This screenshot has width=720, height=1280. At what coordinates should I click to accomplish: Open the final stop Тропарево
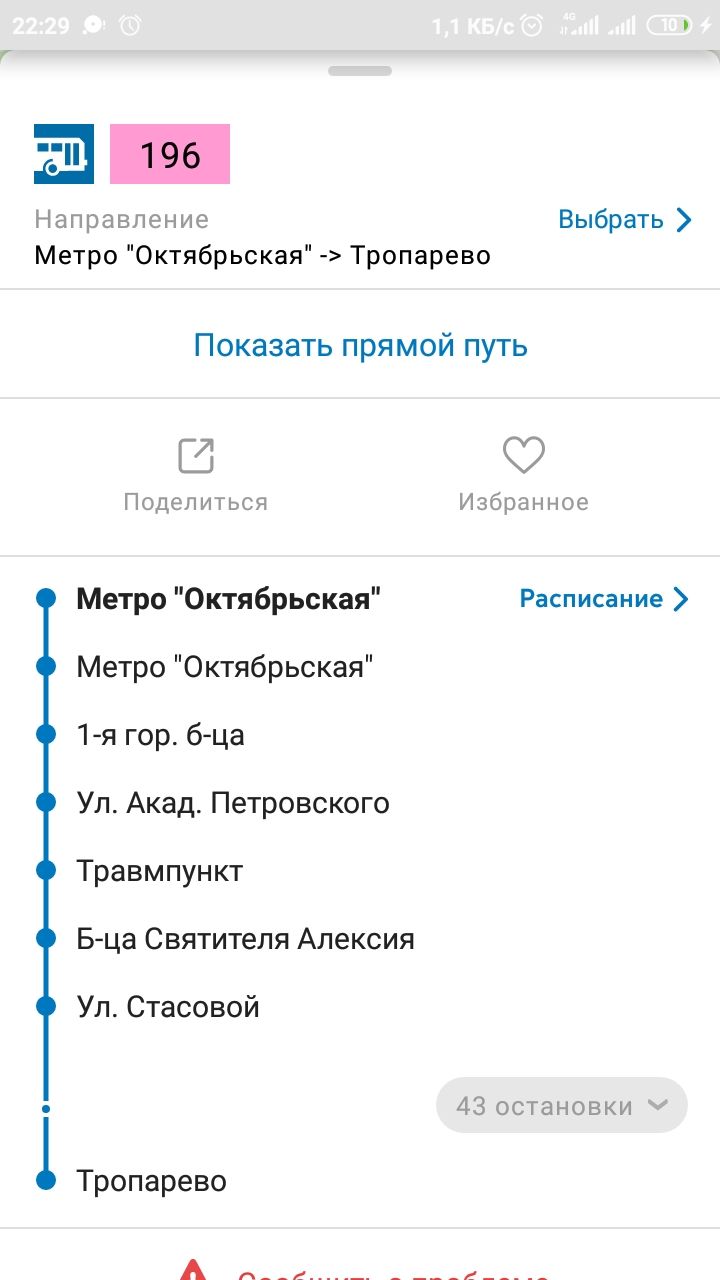click(152, 1181)
